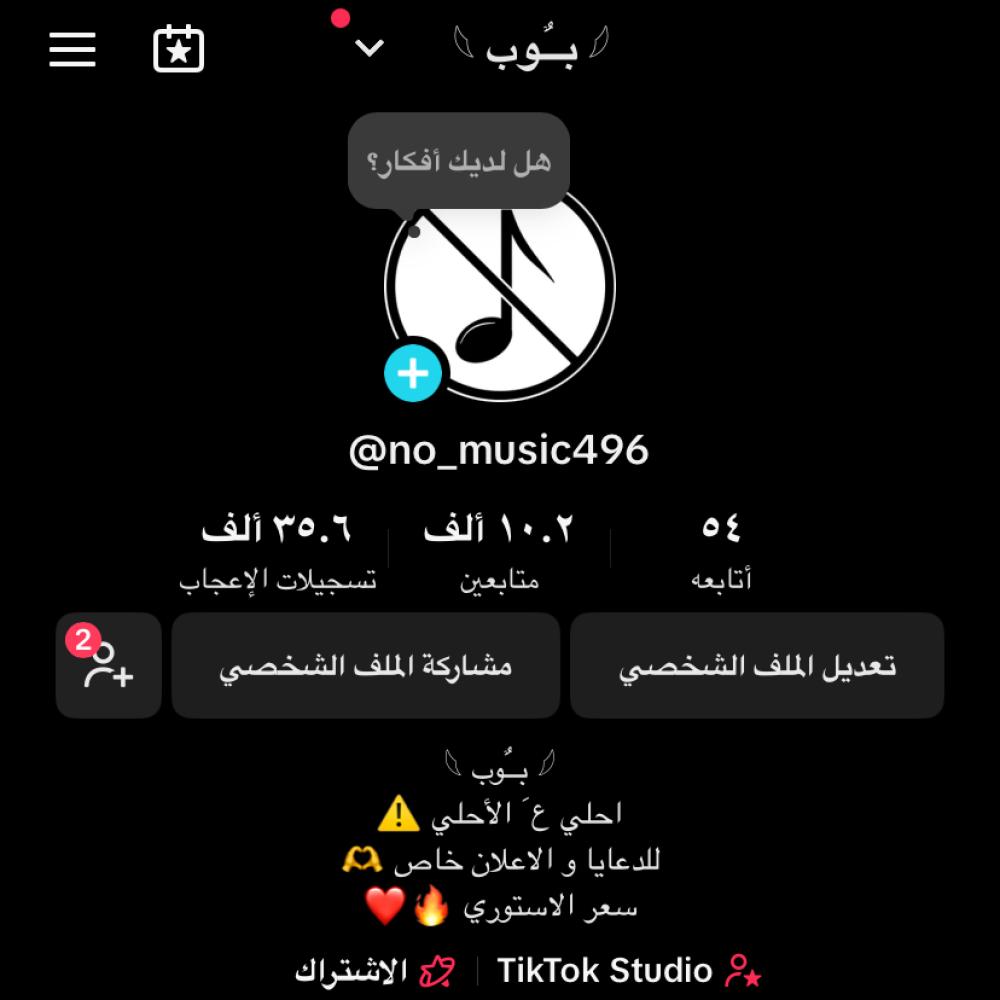The height and width of the screenshot is (1000, 1000).
Task: Expand the account switcher chevron
Action: pyautogui.click(x=370, y=48)
